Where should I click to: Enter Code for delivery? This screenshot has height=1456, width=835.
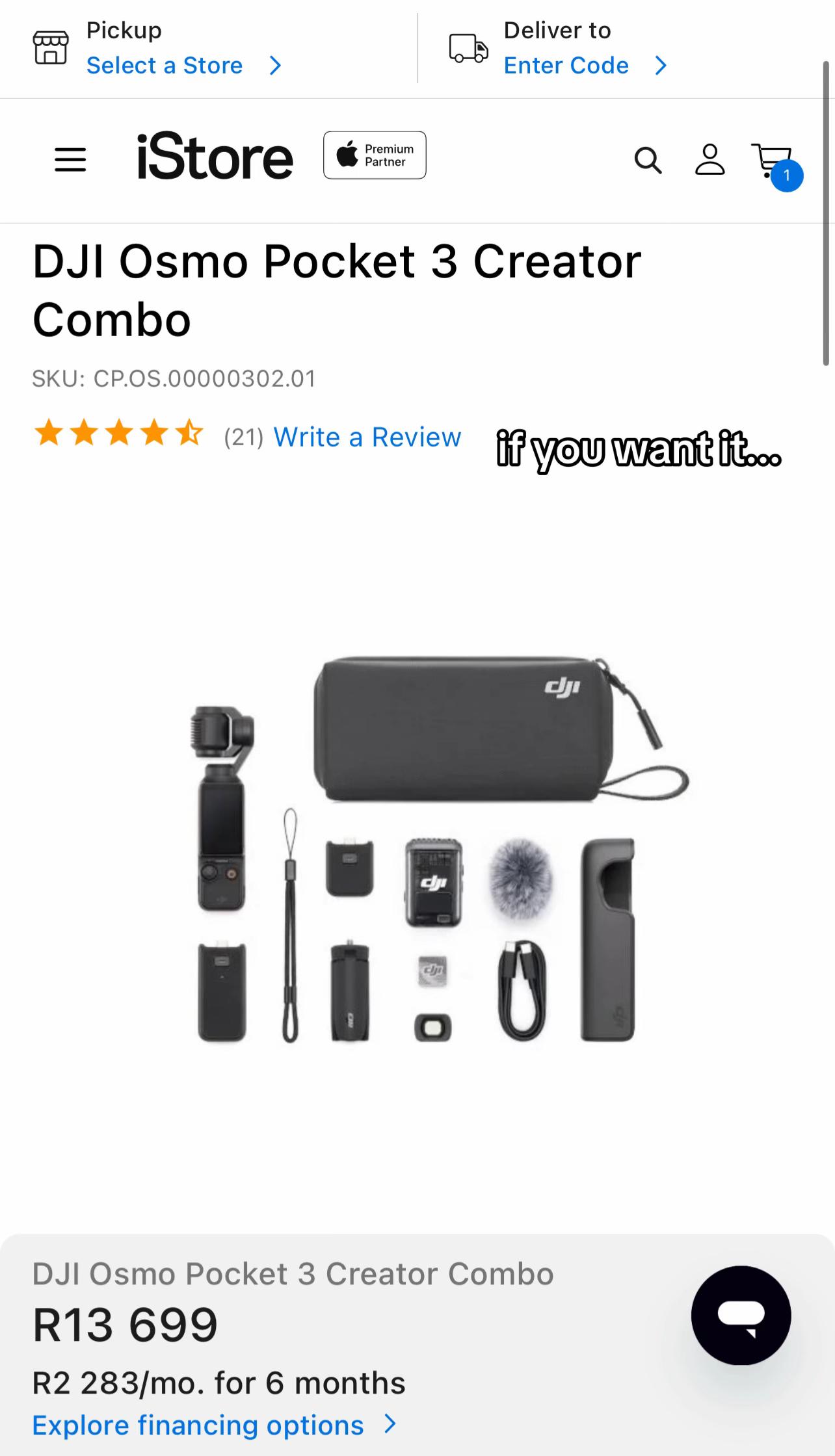click(585, 66)
